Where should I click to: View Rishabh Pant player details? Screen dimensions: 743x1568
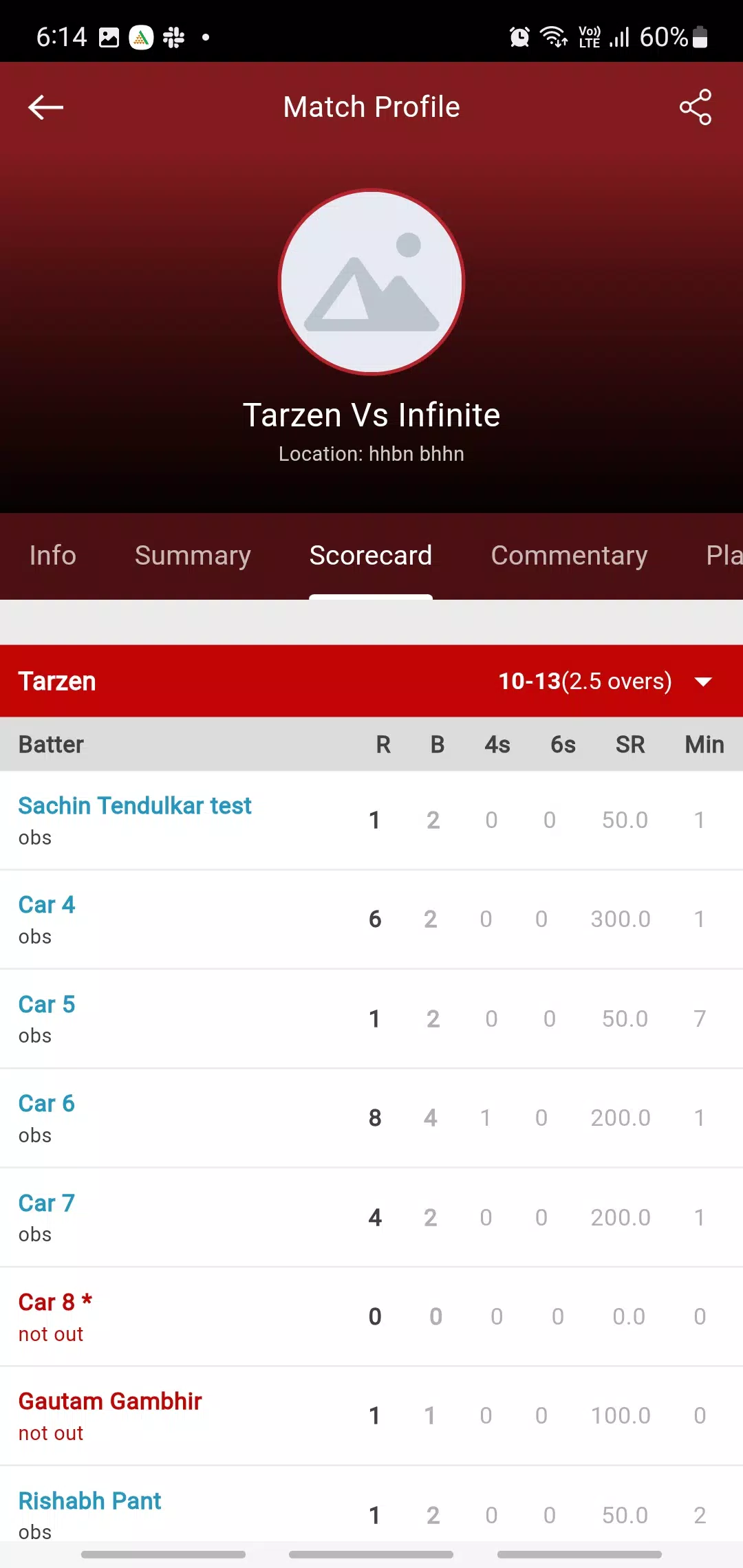coord(89,1501)
